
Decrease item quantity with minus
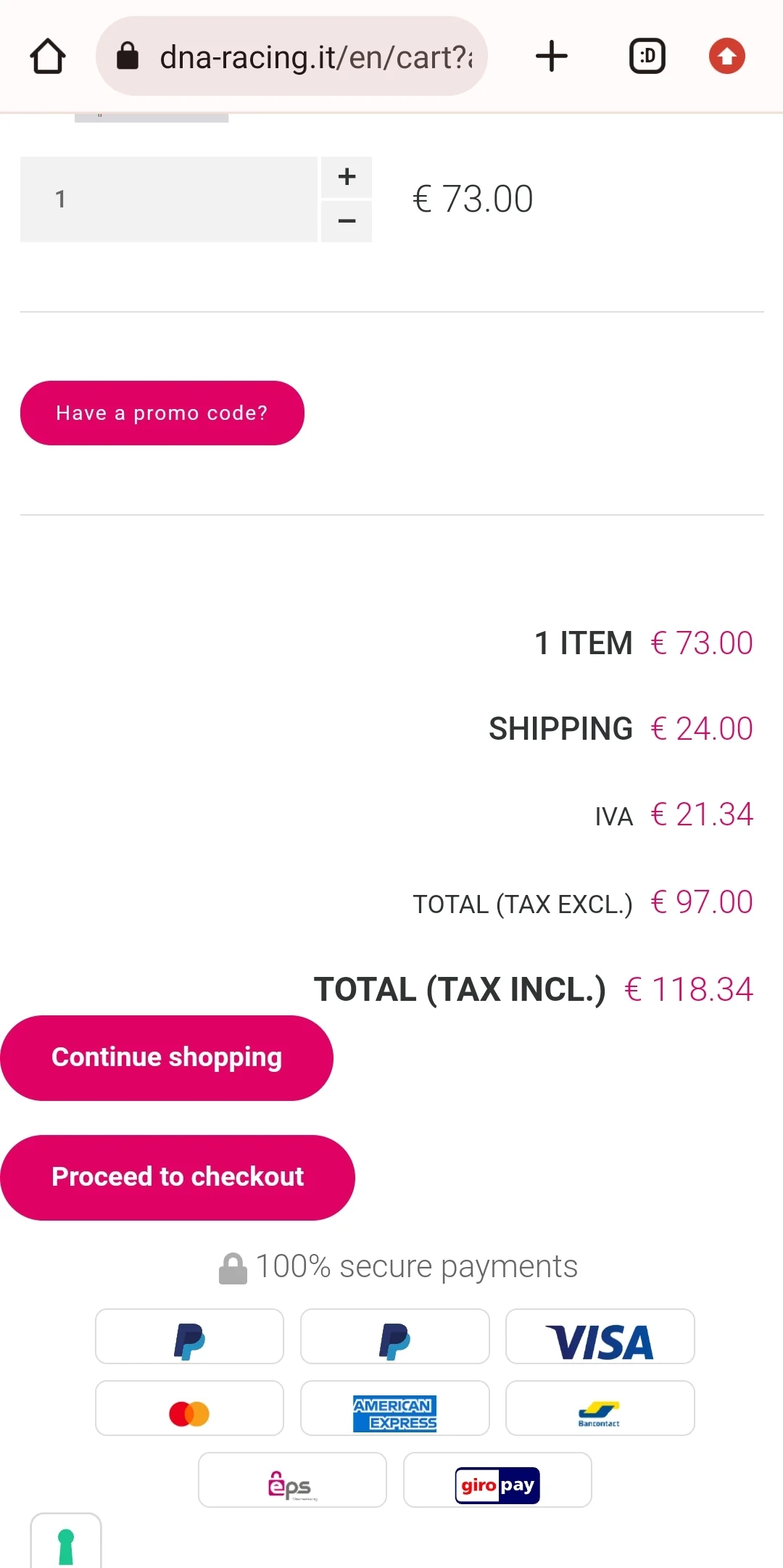pos(347,221)
